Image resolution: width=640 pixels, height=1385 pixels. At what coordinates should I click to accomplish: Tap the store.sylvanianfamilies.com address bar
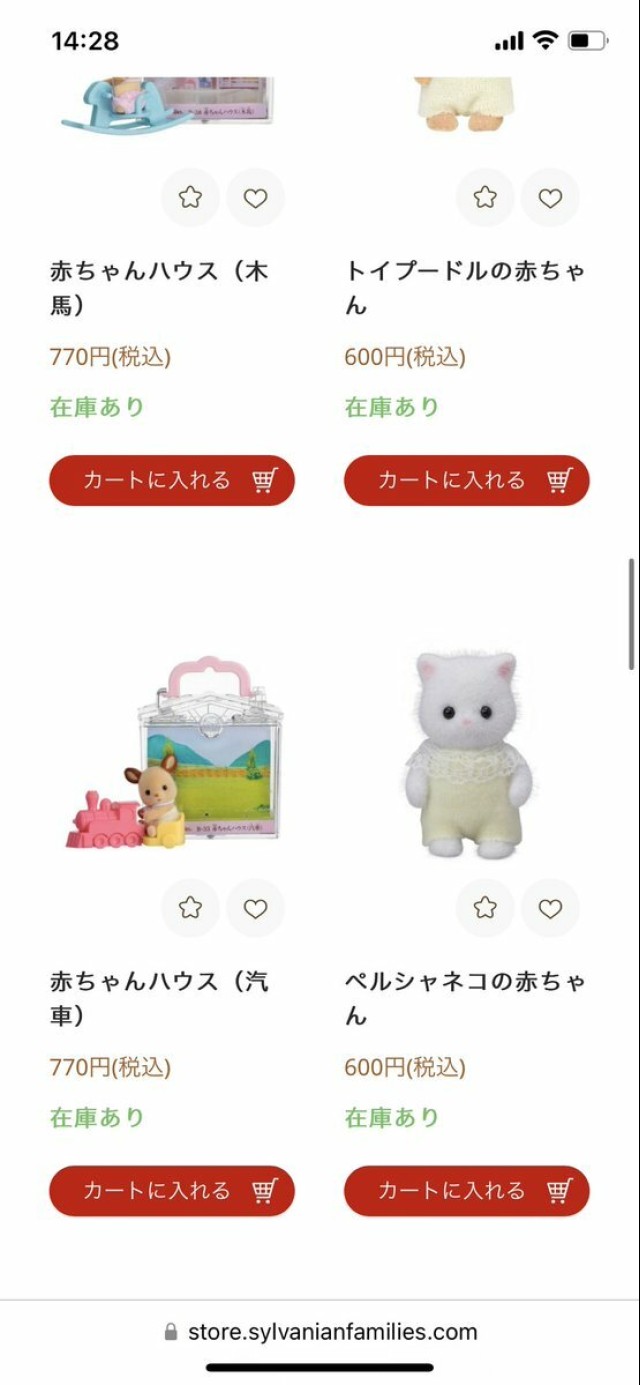320,1332
